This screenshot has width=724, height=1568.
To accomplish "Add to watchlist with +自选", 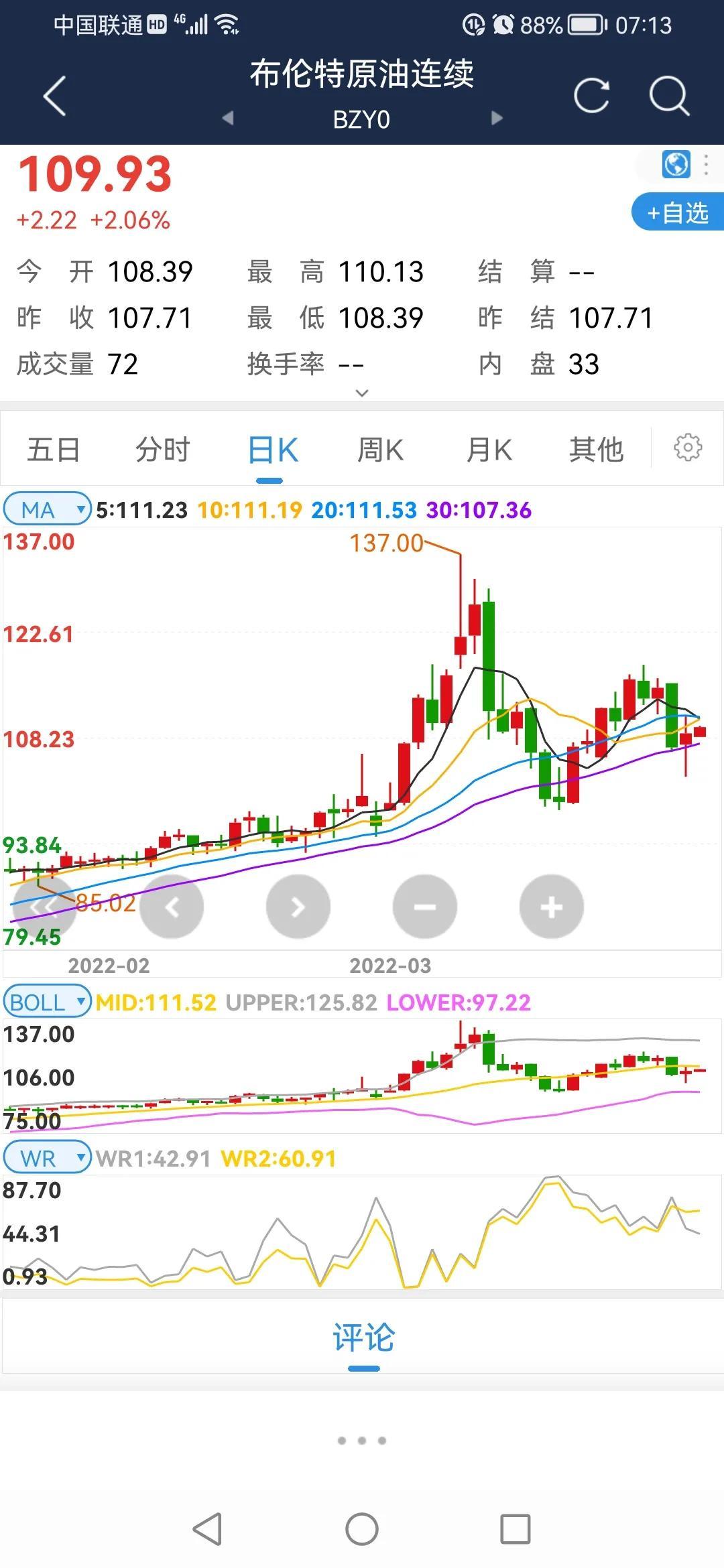I will tap(677, 212).
